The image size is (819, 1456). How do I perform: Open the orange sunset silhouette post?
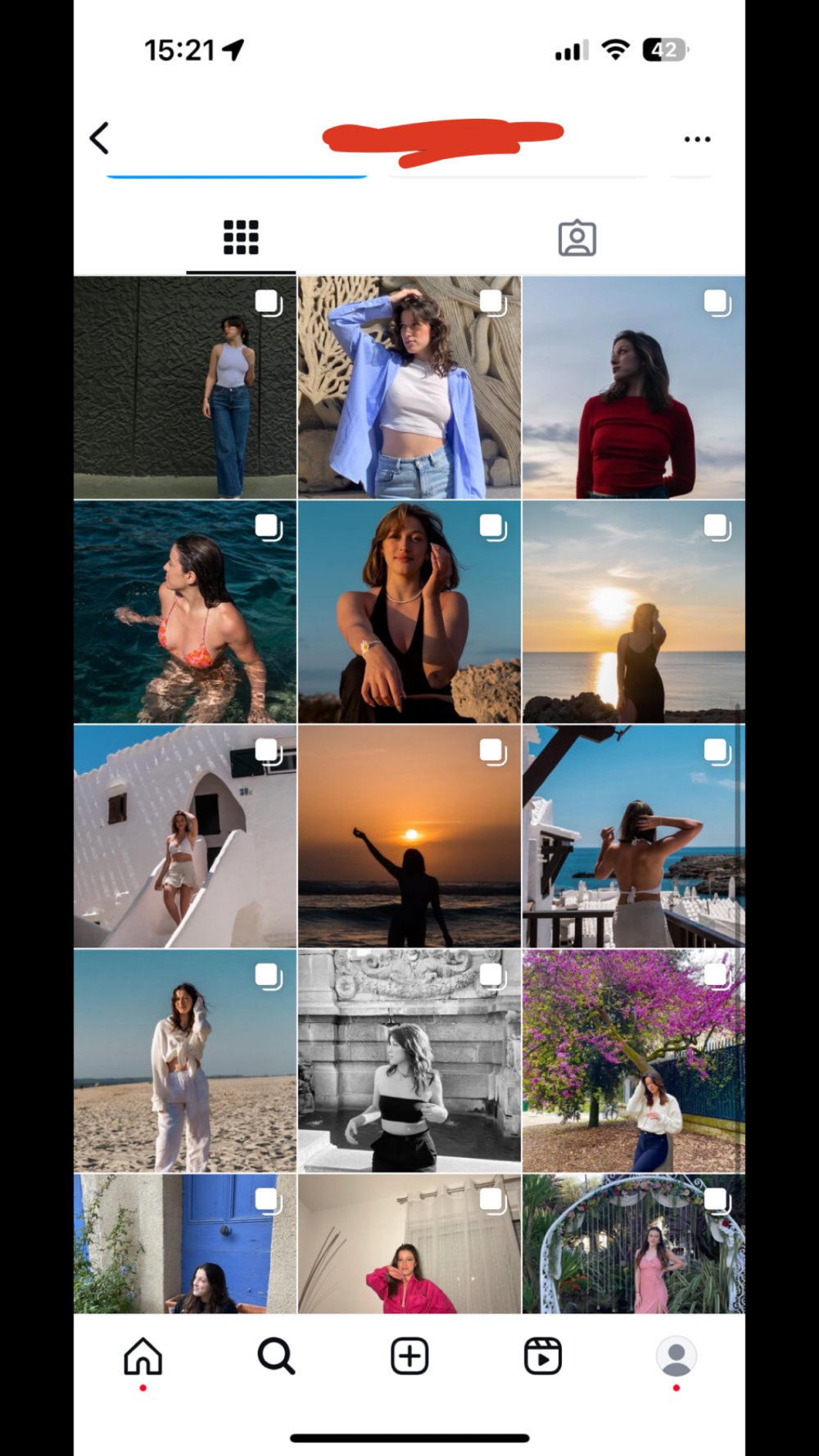409,837
